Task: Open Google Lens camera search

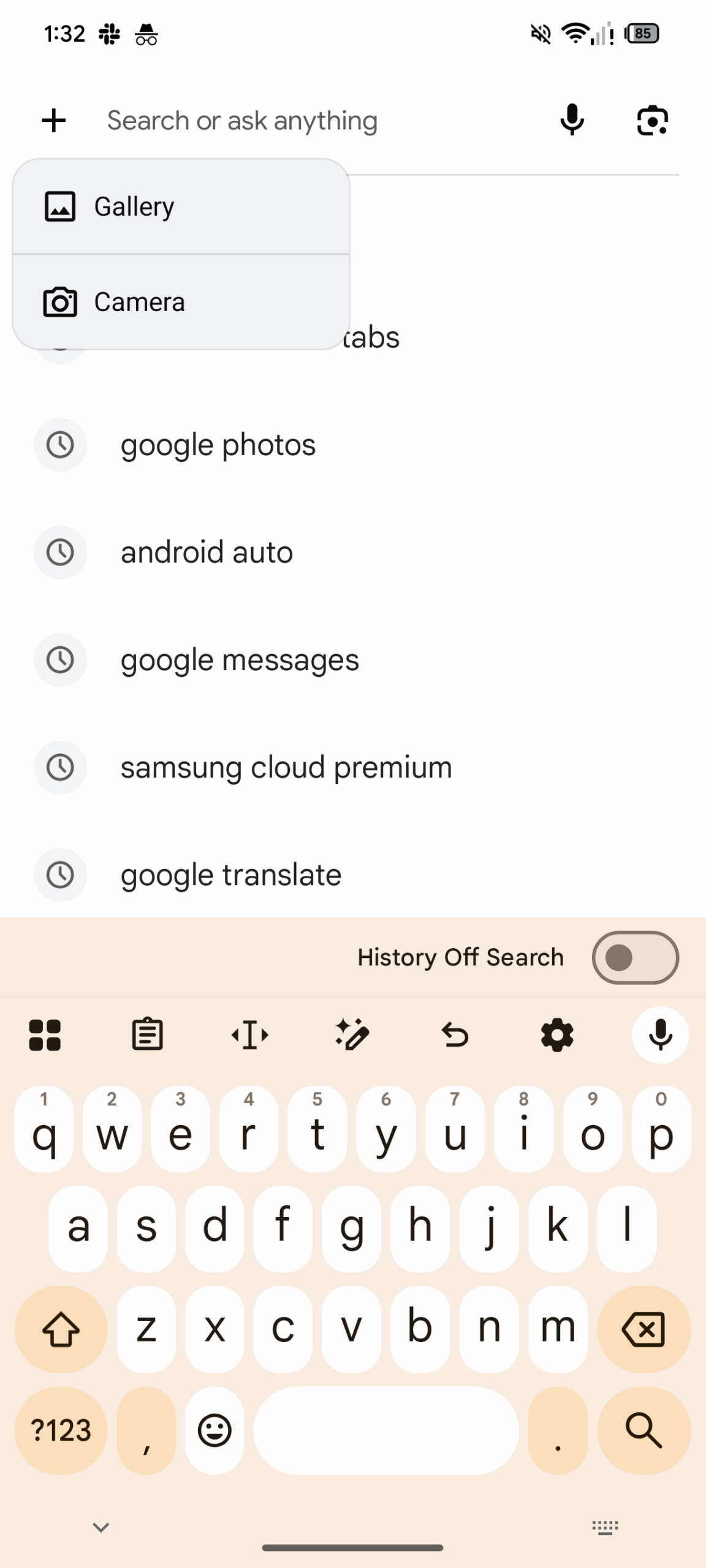Action: click(652, 120)
